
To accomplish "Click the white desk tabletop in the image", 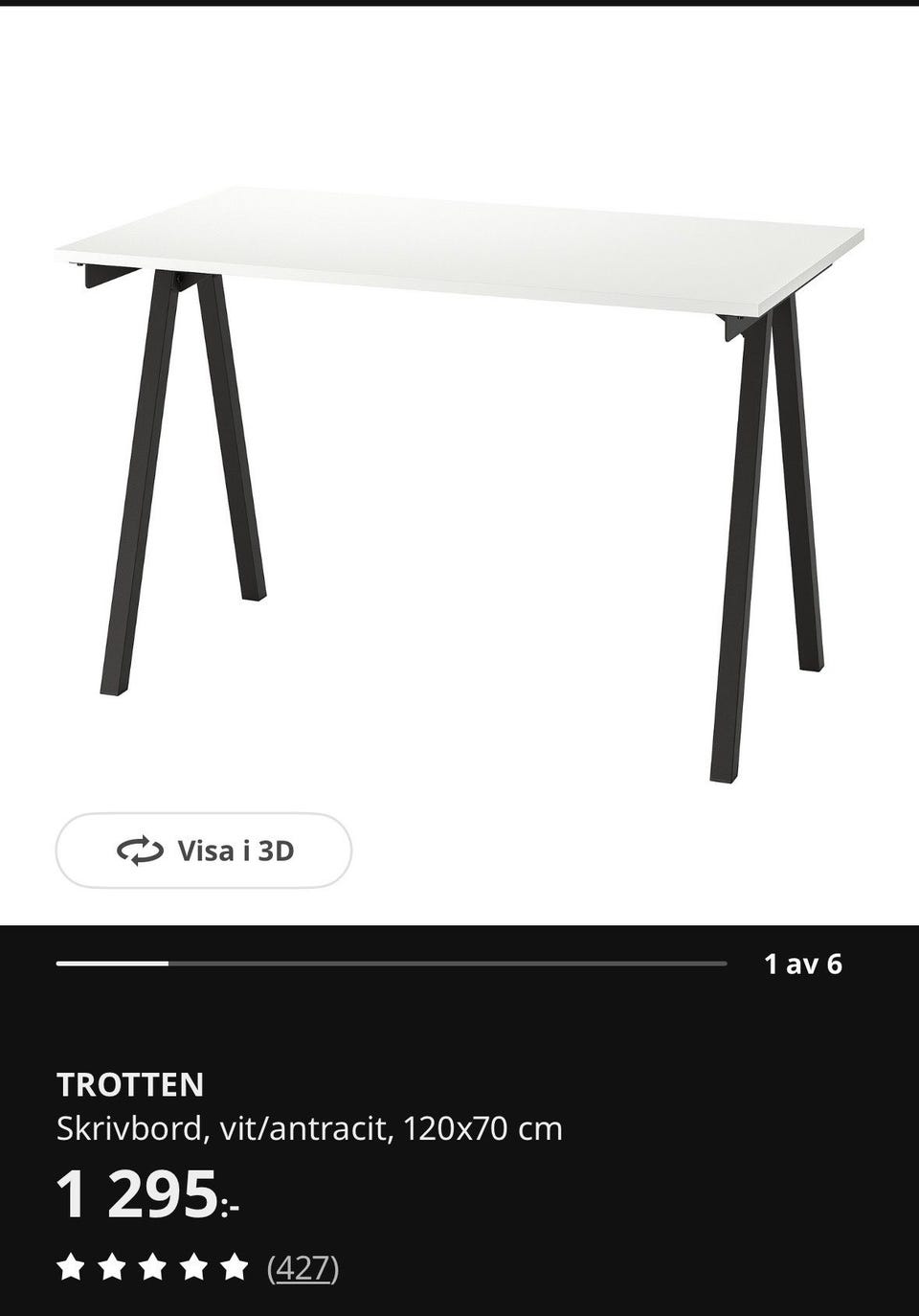I will [x=459, y=249].
